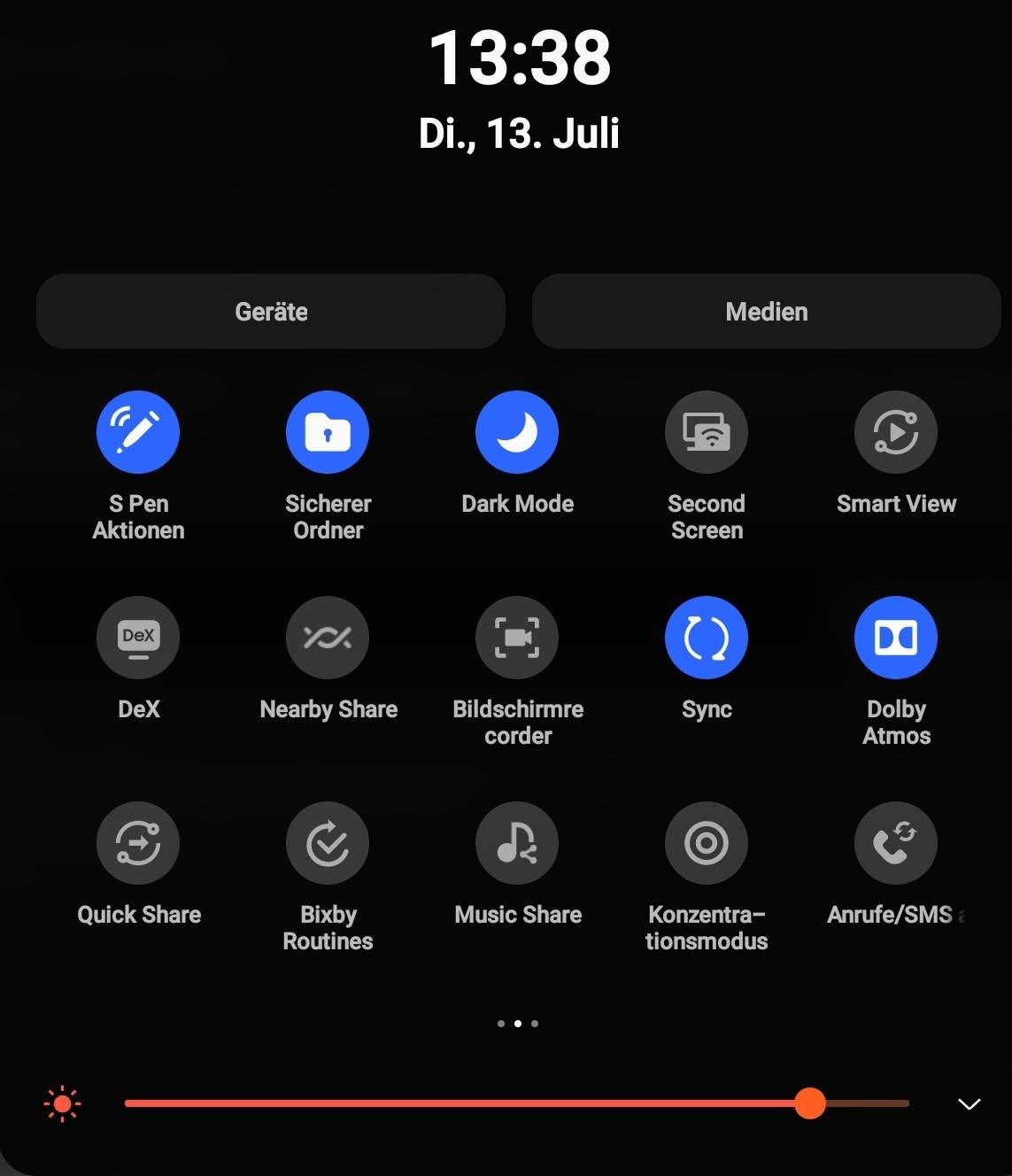This screenshot has width=1012, height=1176.
Task: Set brightness to the slider's midpoint
Action: pyautogui.click(x=517, y=1103)
